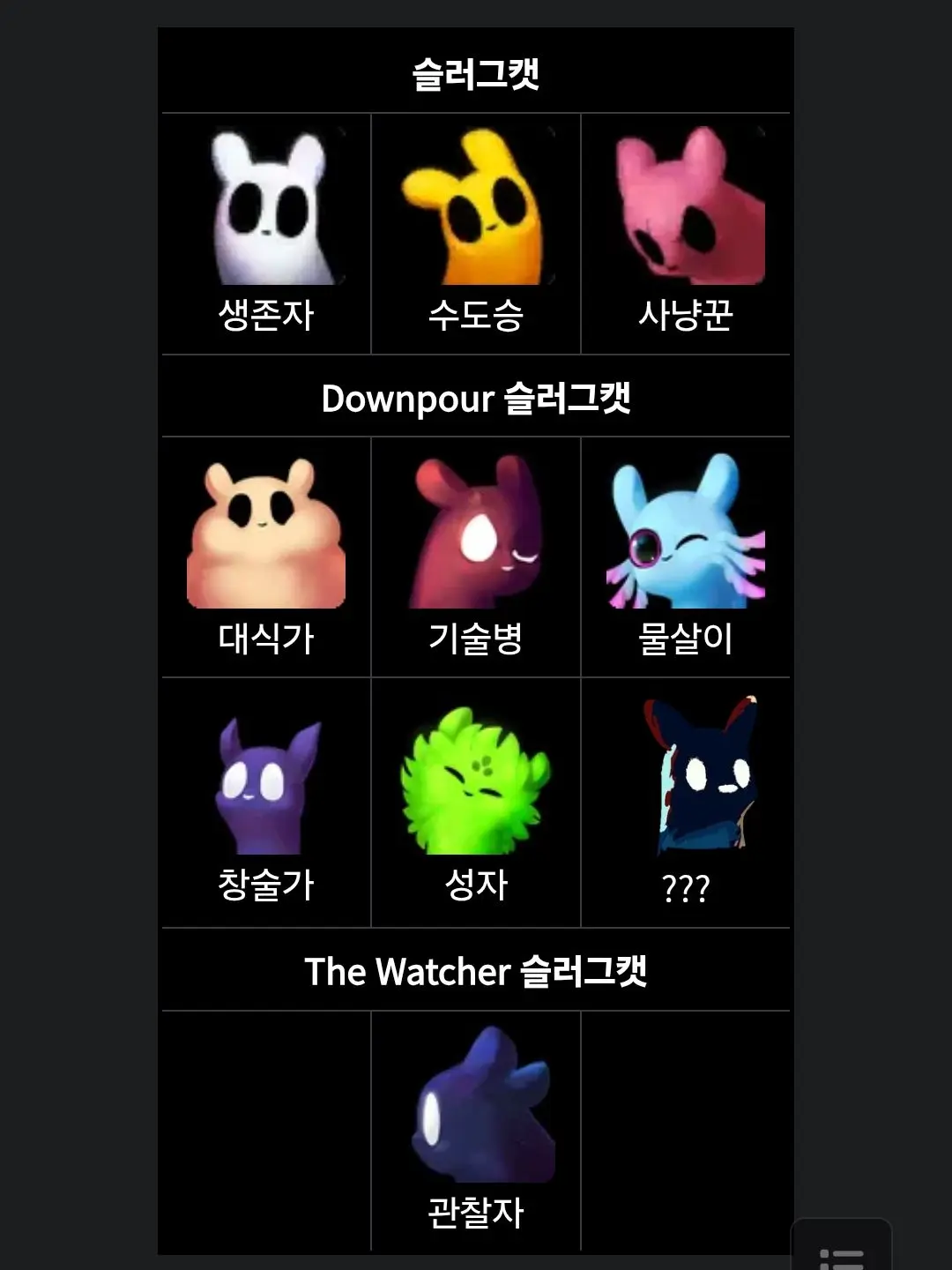View the 기술병 slugcat tile

[x=476, y=557]
